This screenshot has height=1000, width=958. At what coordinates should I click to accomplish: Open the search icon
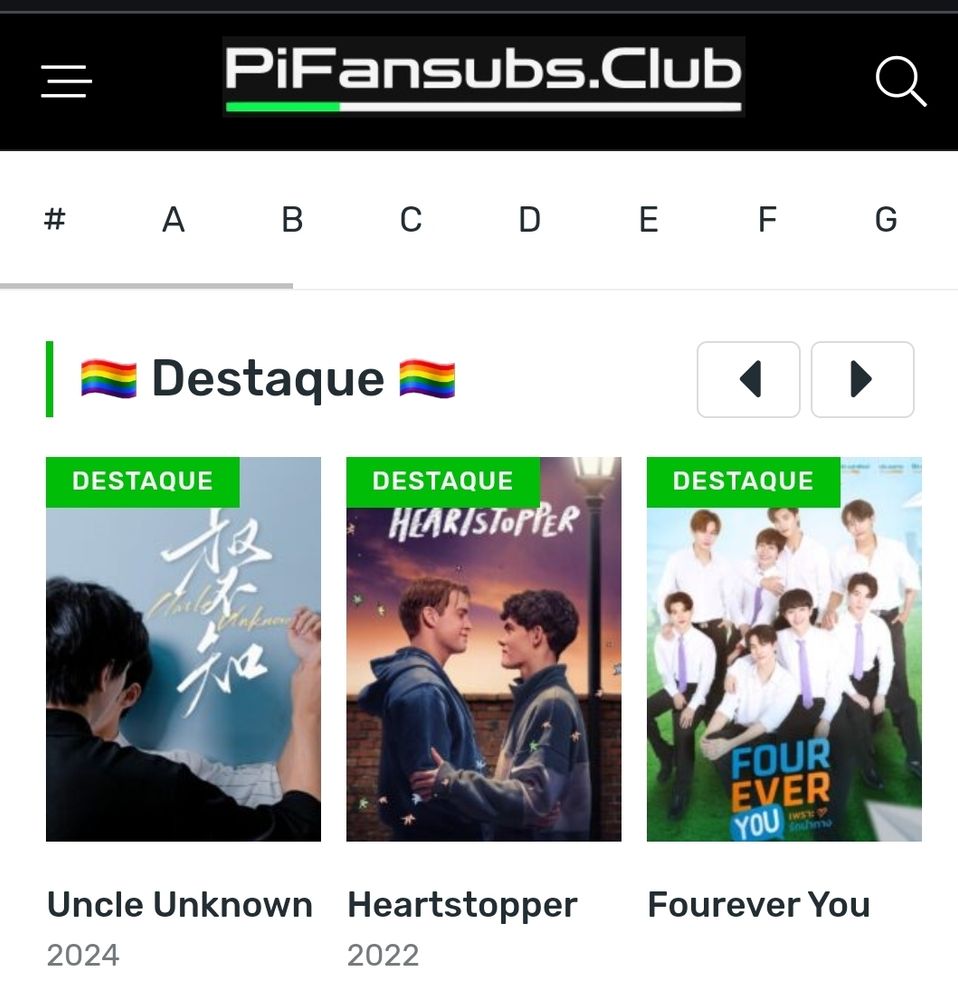tap(900, 81)
